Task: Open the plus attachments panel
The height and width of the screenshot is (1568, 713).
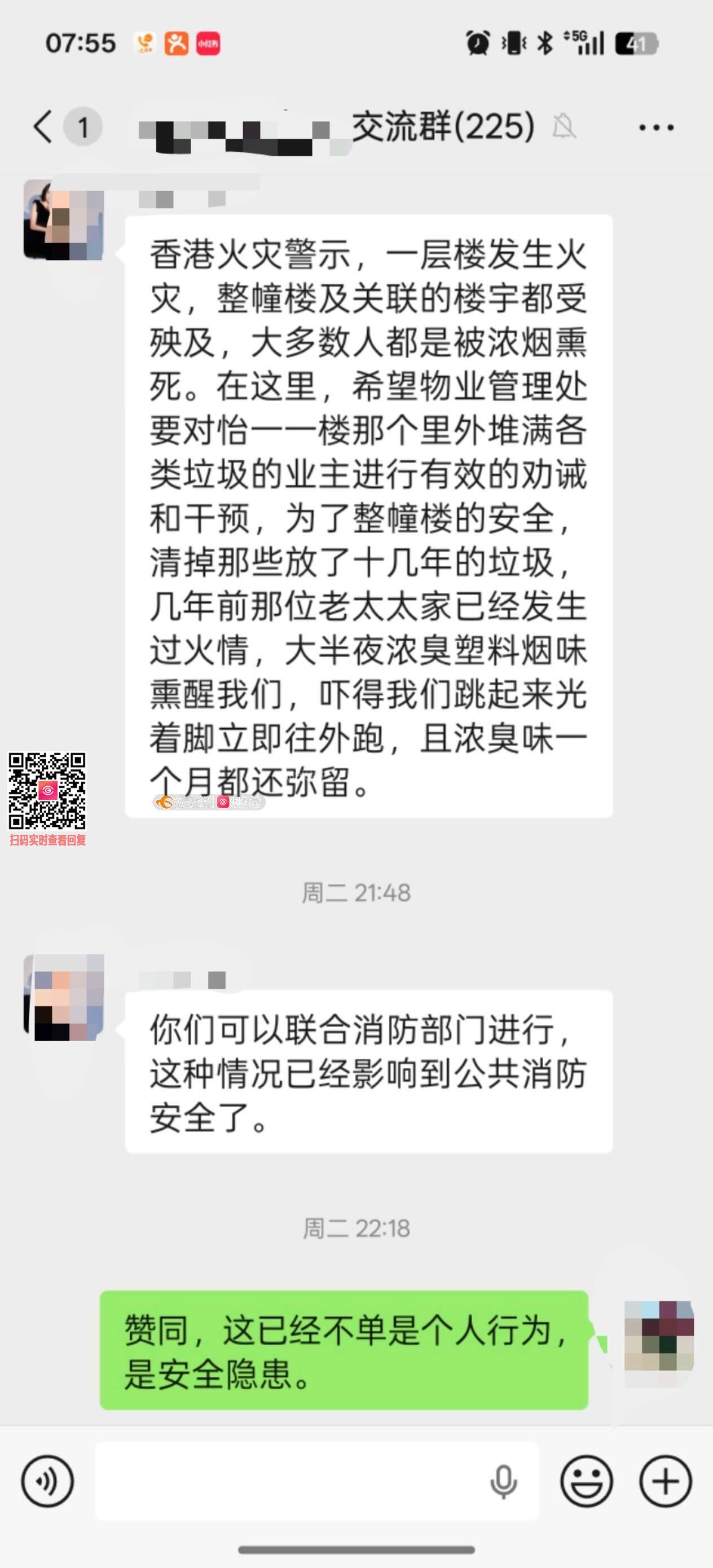Action: pos(665,1481)
